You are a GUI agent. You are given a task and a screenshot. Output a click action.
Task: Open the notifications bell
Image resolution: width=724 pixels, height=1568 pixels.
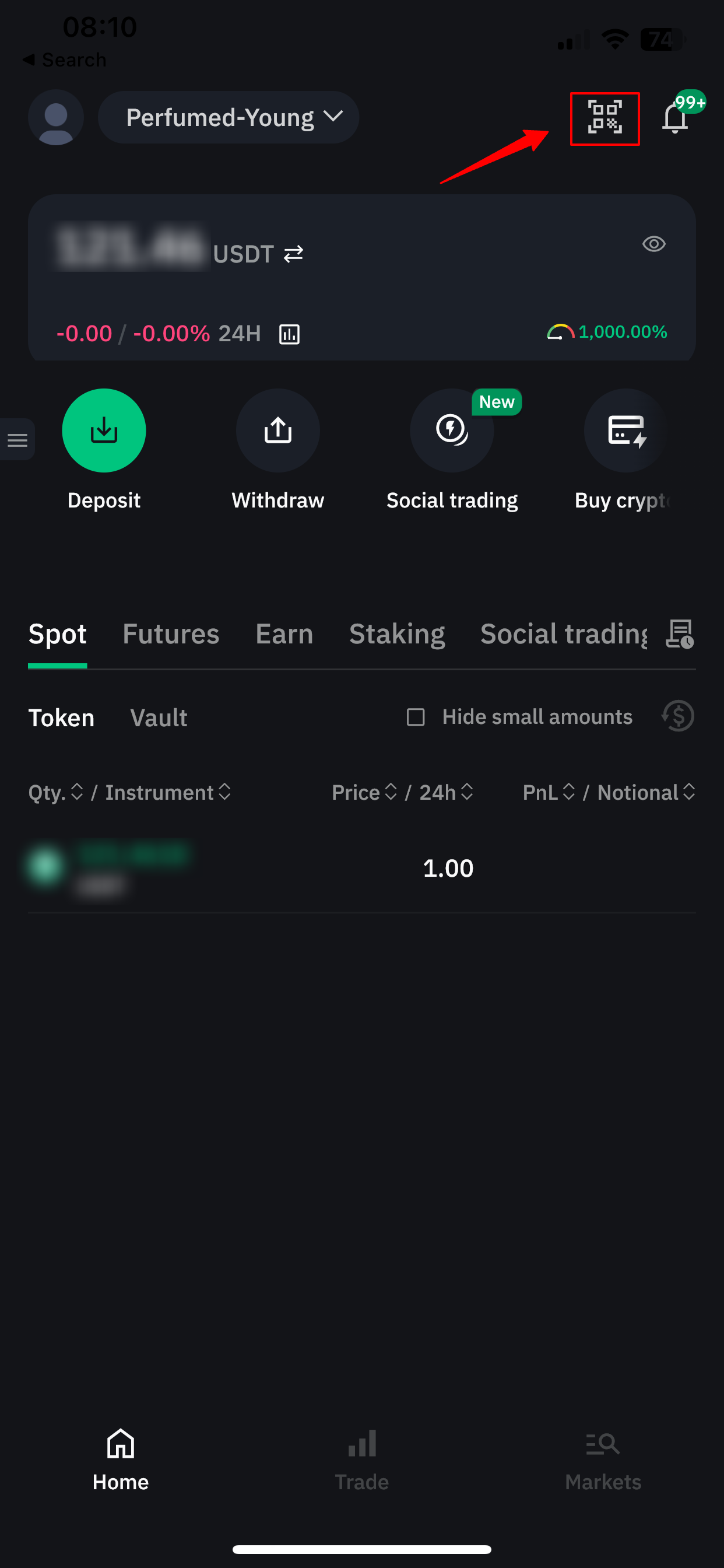[x=674, y=117]
